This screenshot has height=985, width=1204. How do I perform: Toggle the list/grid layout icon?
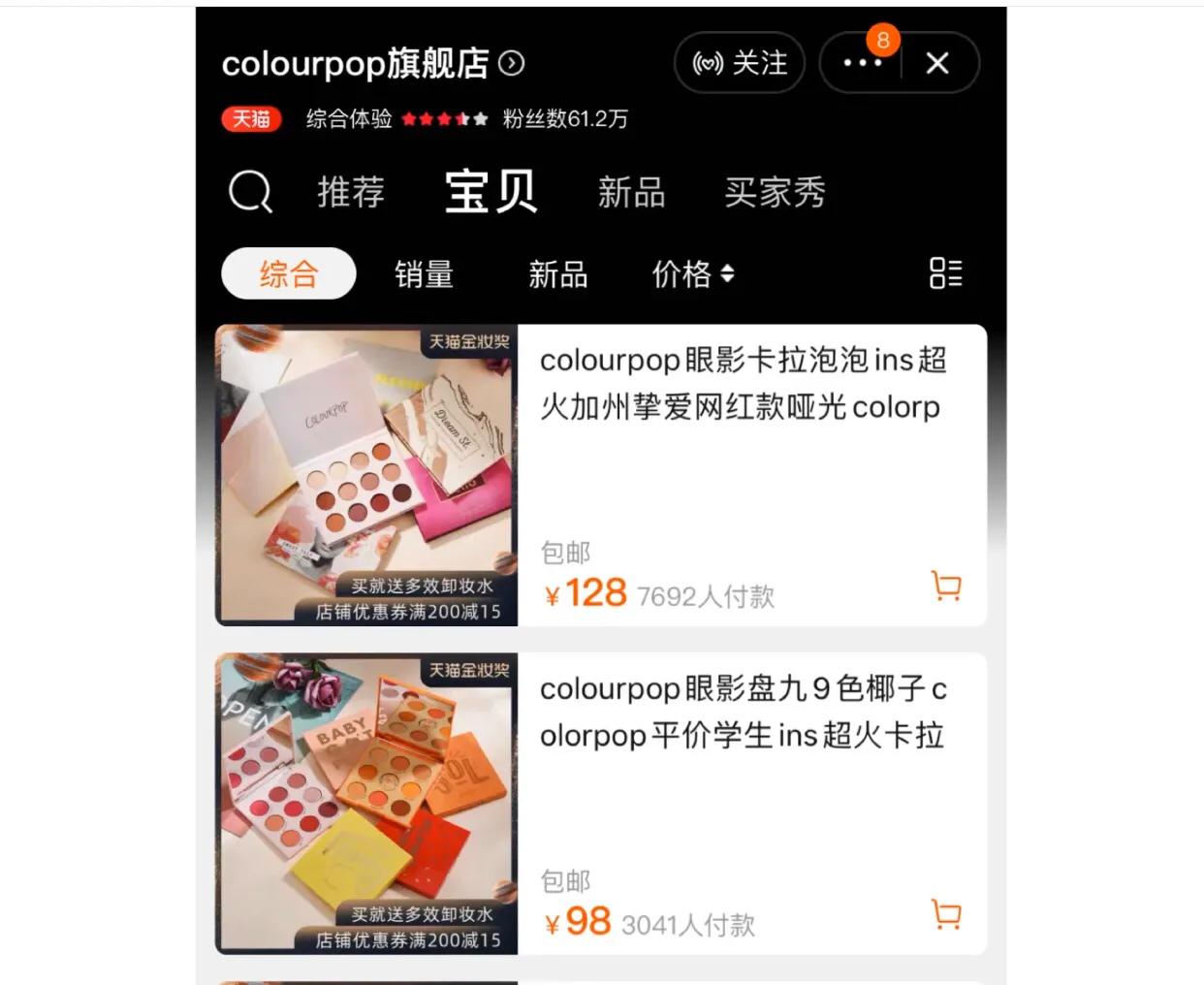pyautogui.click(x=945, y=273)
